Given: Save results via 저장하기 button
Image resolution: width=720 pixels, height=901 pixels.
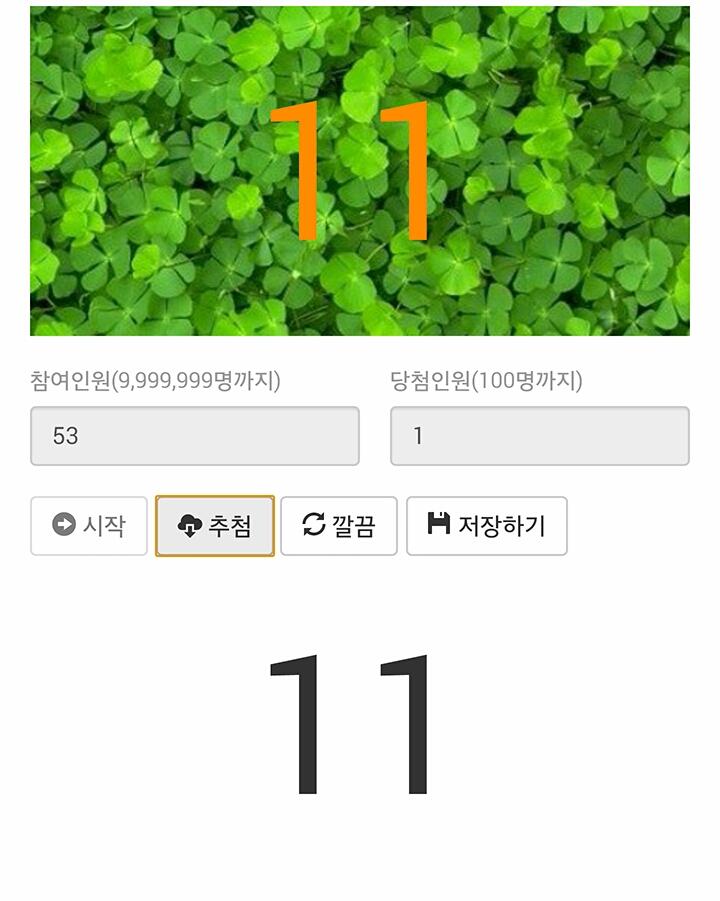Looking at the screenshot, I should click(487, 526).
